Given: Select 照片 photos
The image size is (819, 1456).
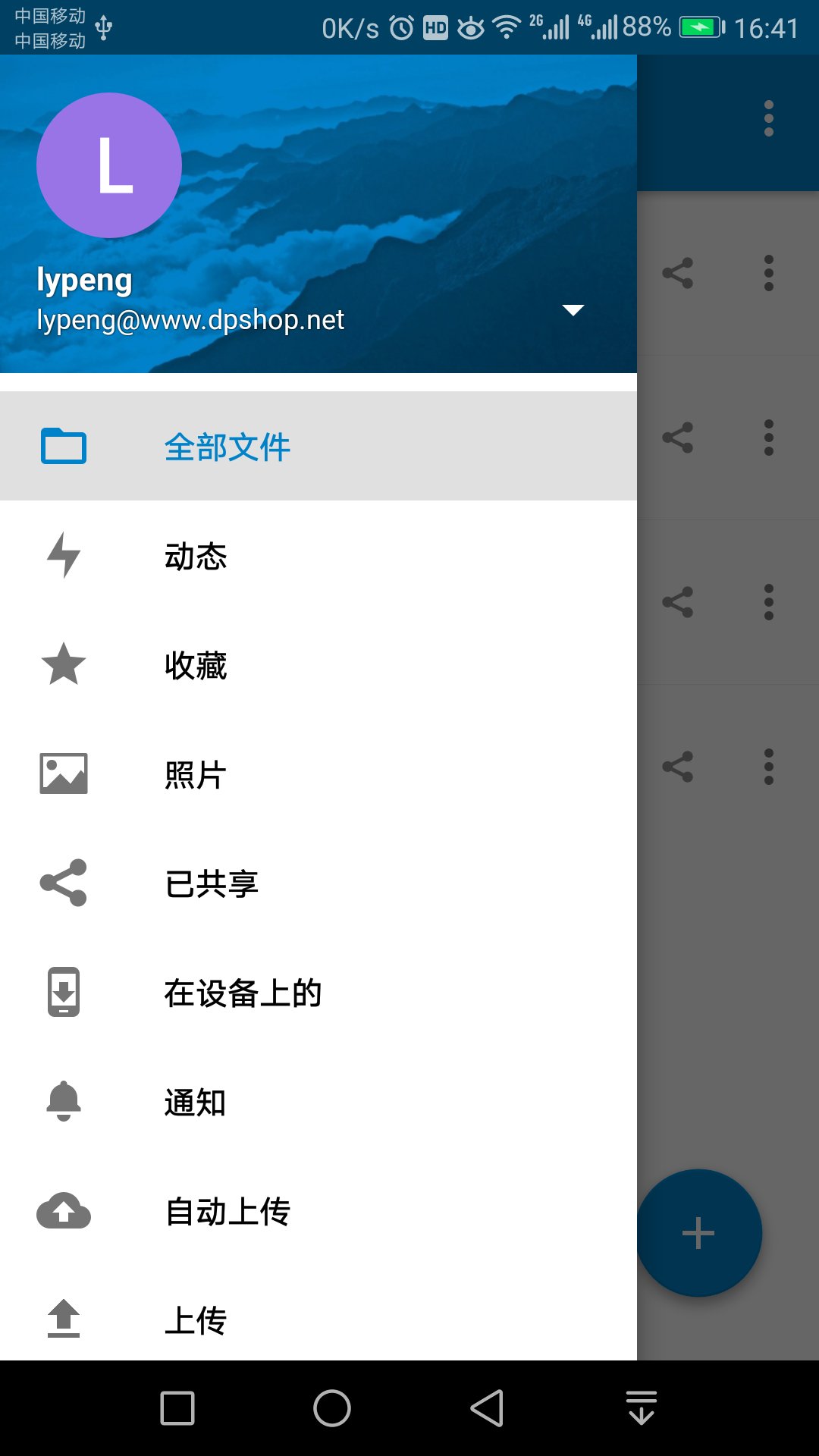Looking at the screenshot, I should [196, 774].
